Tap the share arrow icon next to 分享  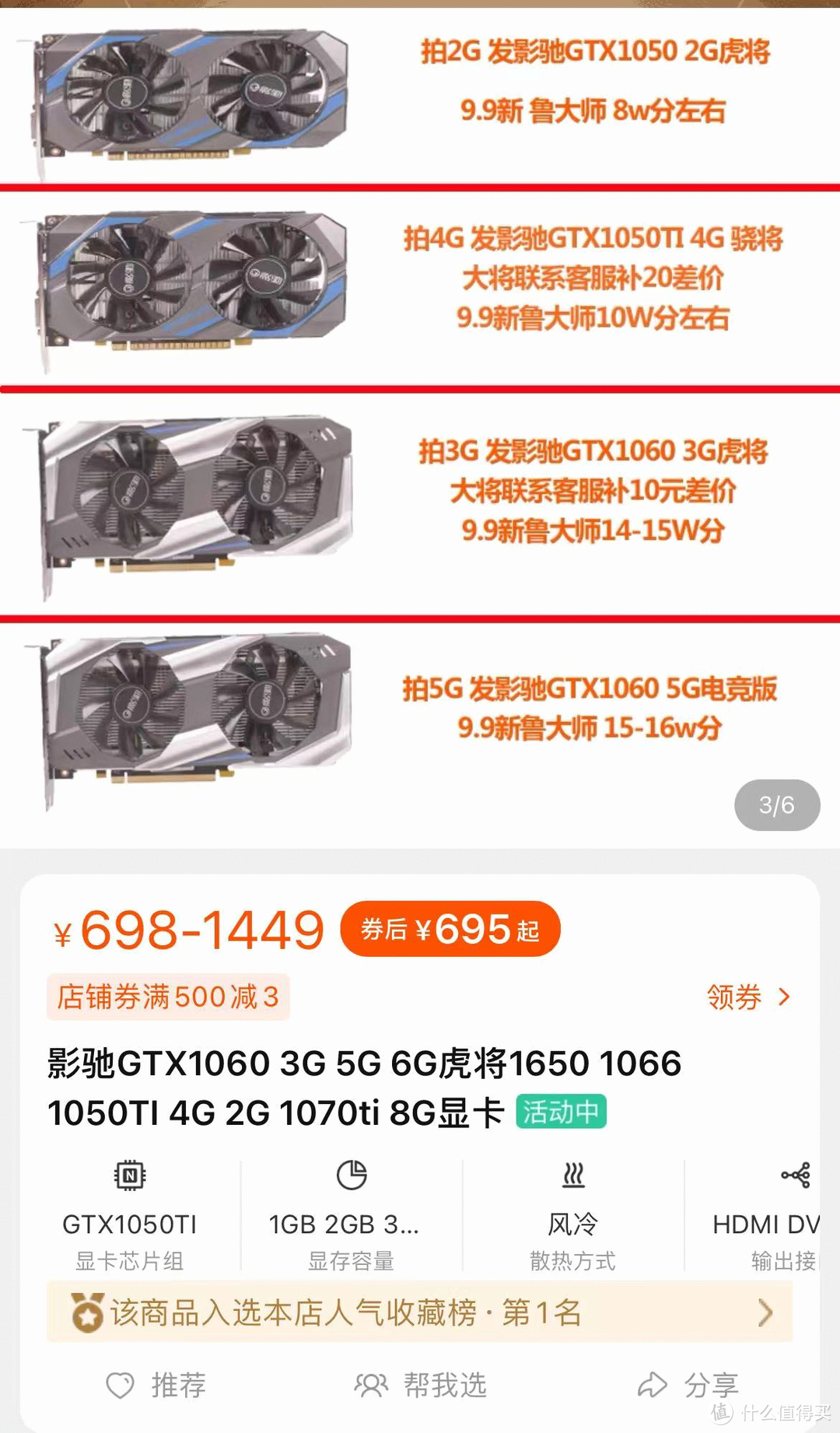click(x=653, y=1385)
